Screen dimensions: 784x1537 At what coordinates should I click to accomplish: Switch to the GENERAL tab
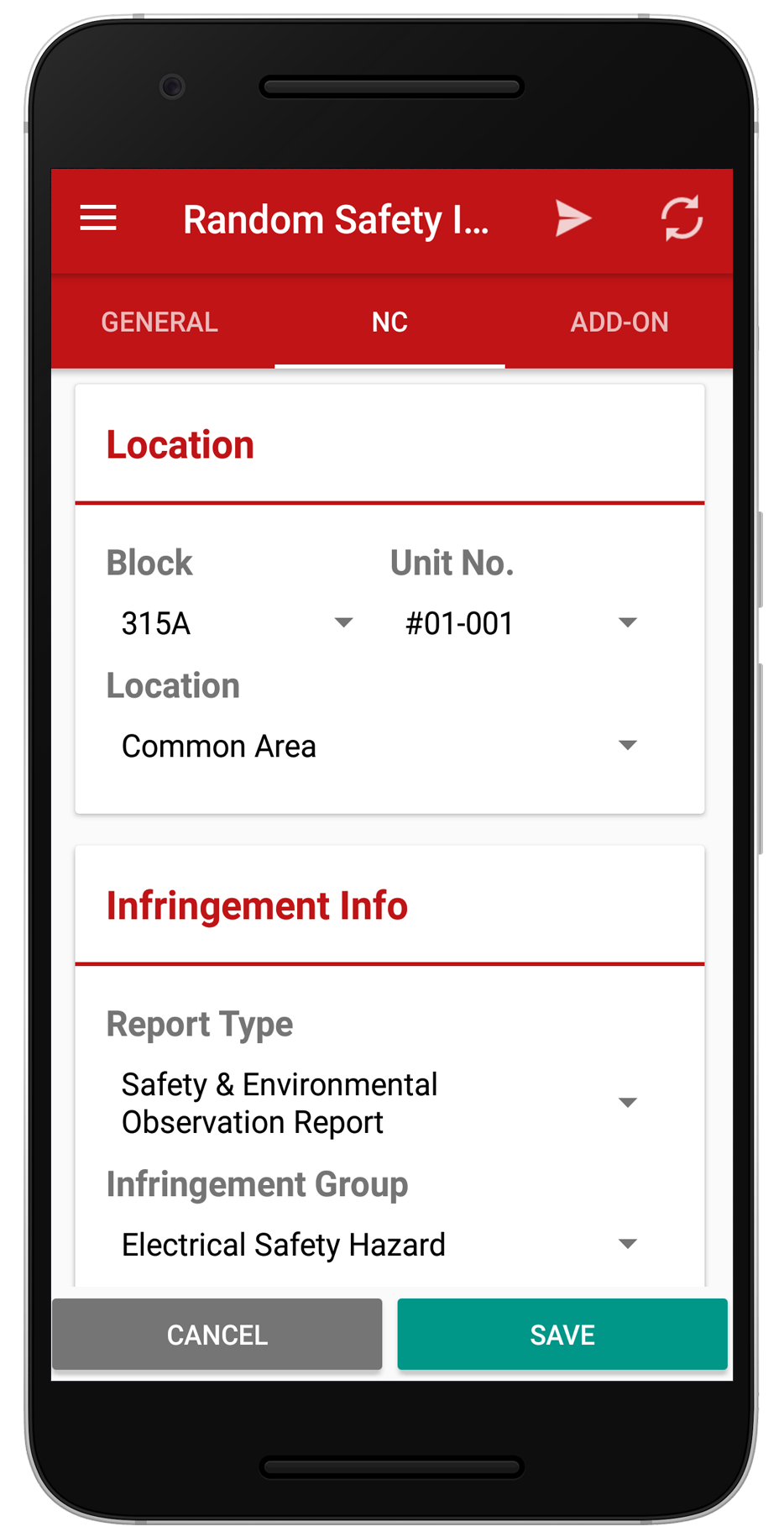(159, 323)
